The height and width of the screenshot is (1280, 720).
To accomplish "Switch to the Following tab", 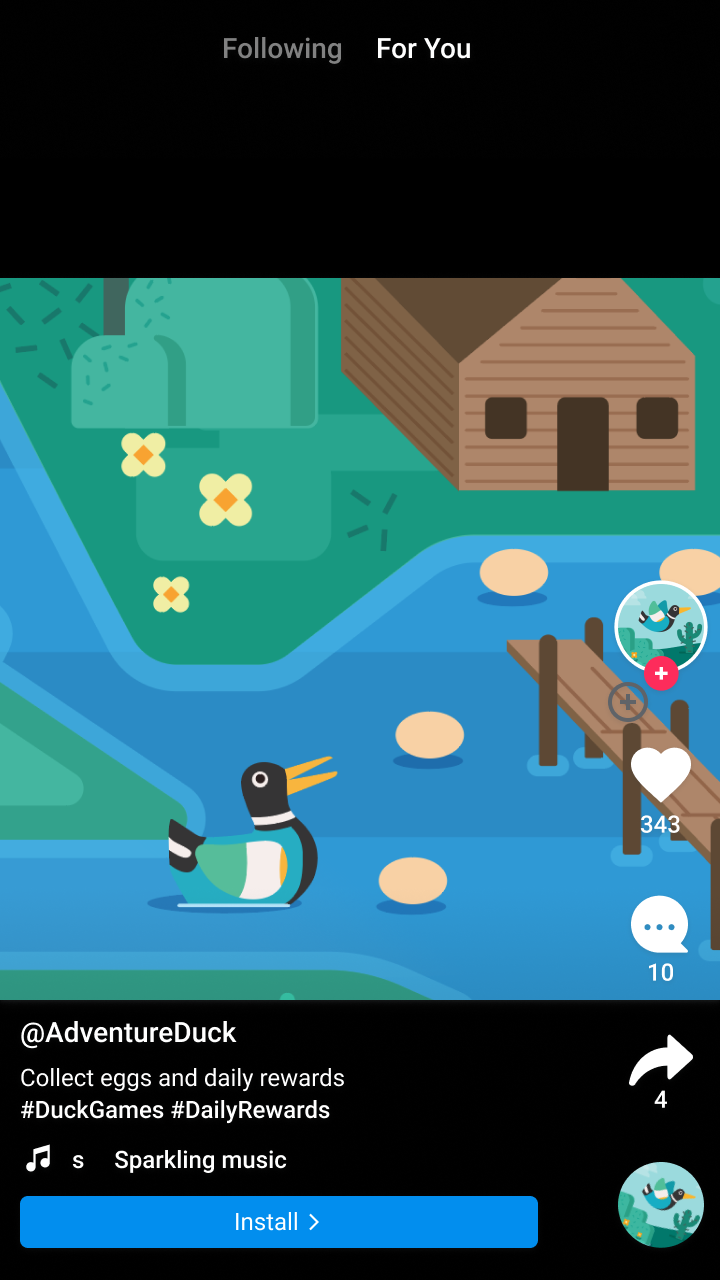I will tap(282, 48).
